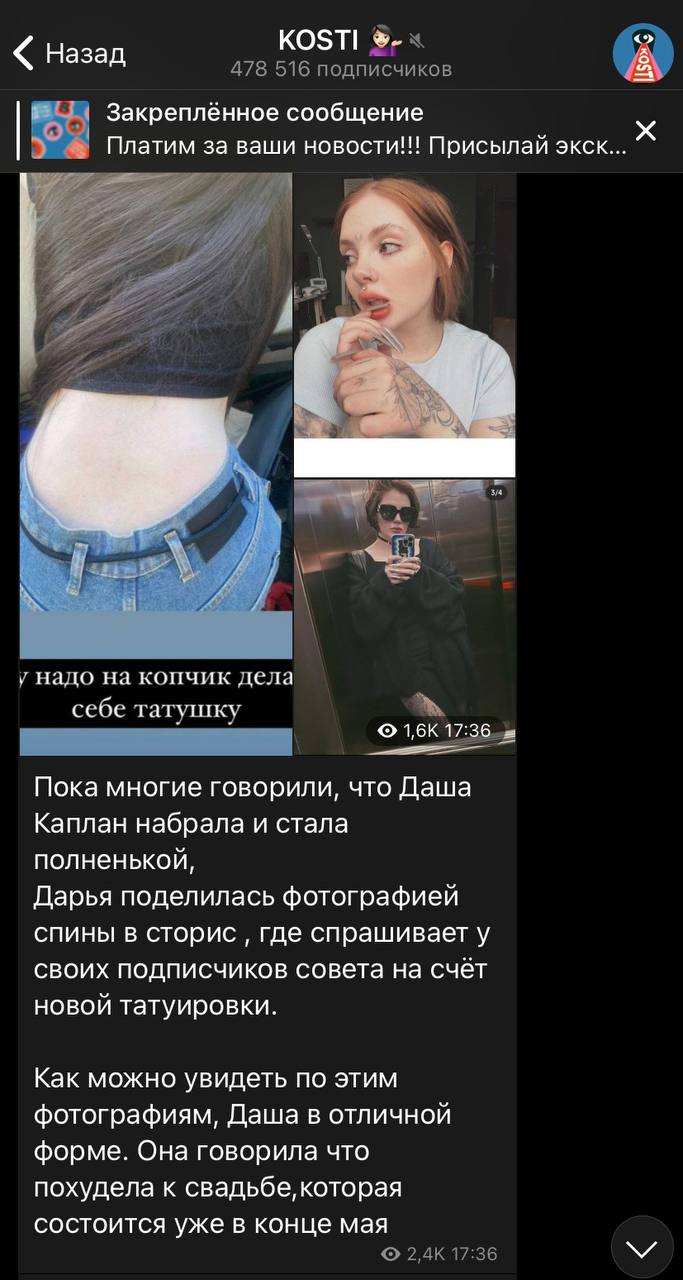683x1280 pixels.
Task: Open the KOSTI channel info header
Action: [x=340, y=53]
